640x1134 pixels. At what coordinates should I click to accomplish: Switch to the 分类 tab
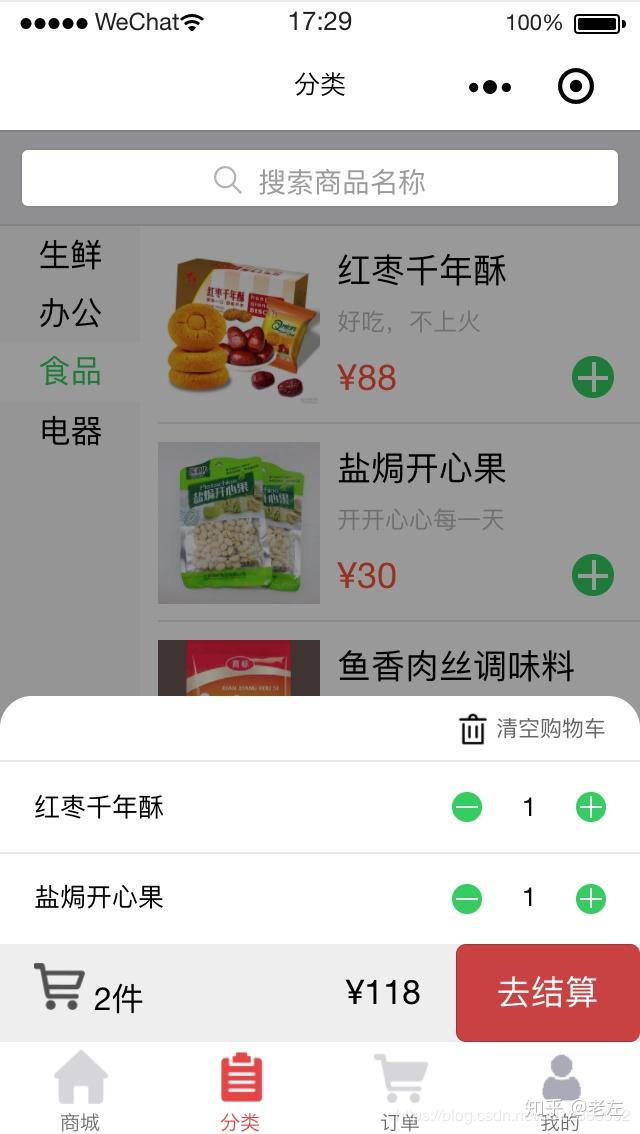tap(240, 1090)
